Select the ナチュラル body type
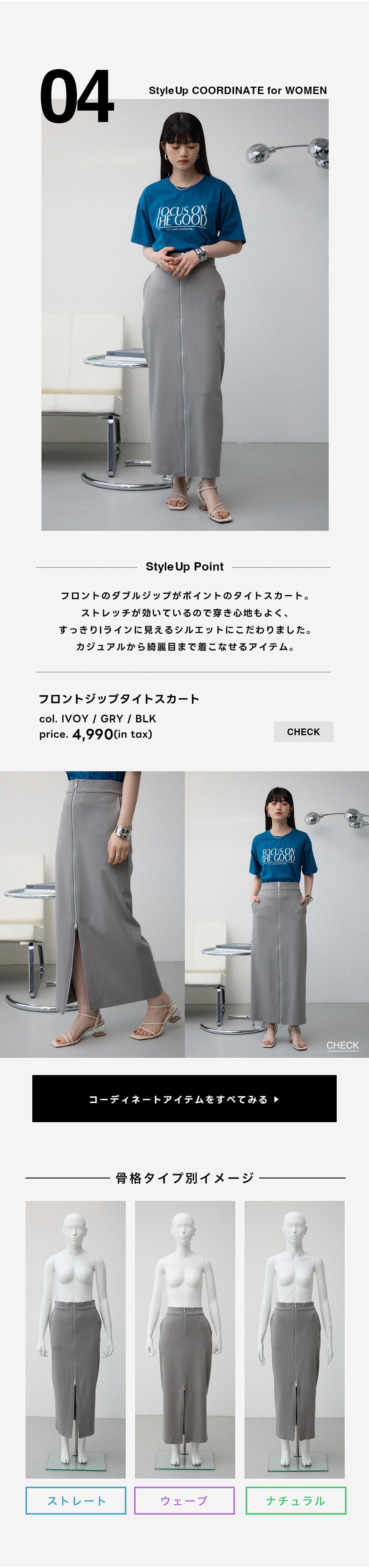The image size is (369, 1568). tap(296, 1501)
